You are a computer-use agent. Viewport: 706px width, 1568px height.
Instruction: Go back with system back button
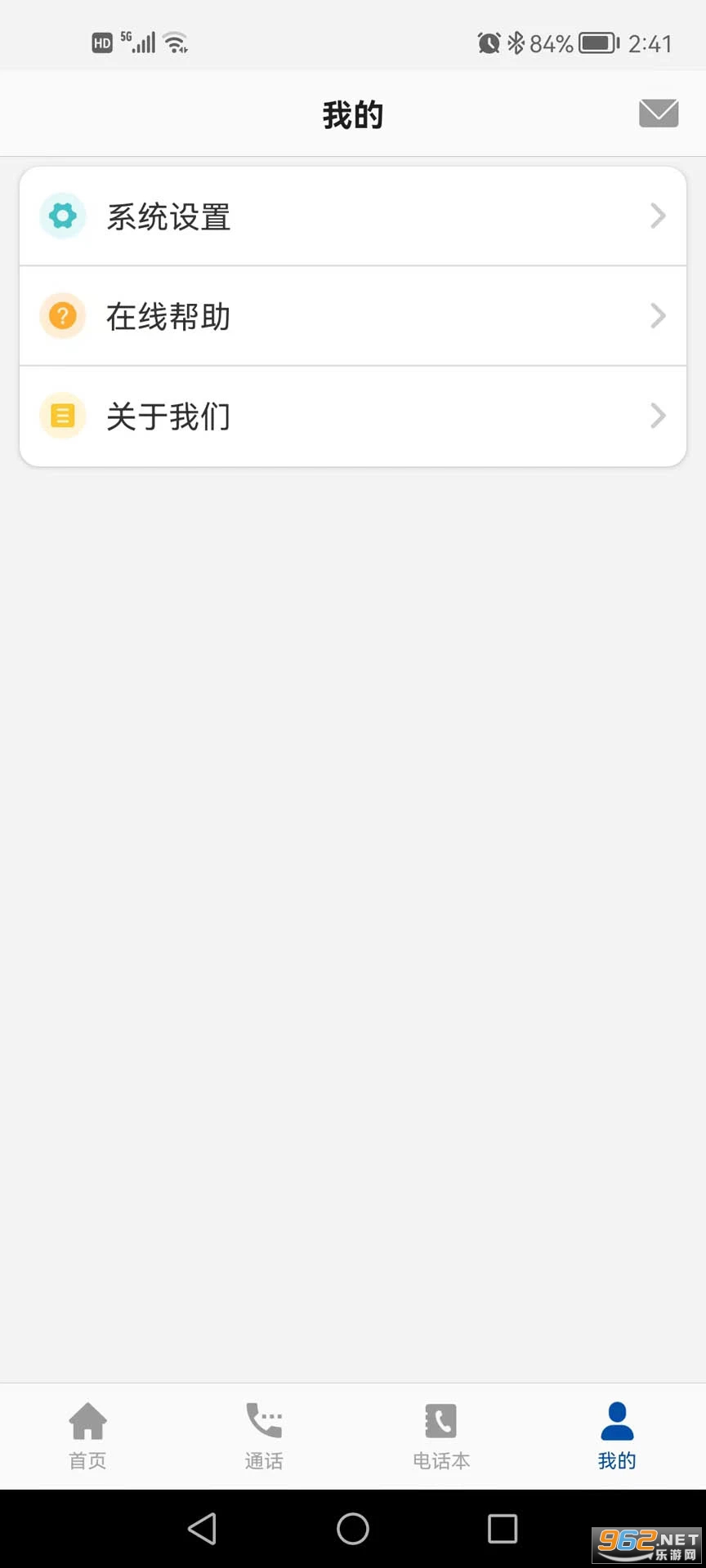pyautogui.click(x=202, y=1529)
